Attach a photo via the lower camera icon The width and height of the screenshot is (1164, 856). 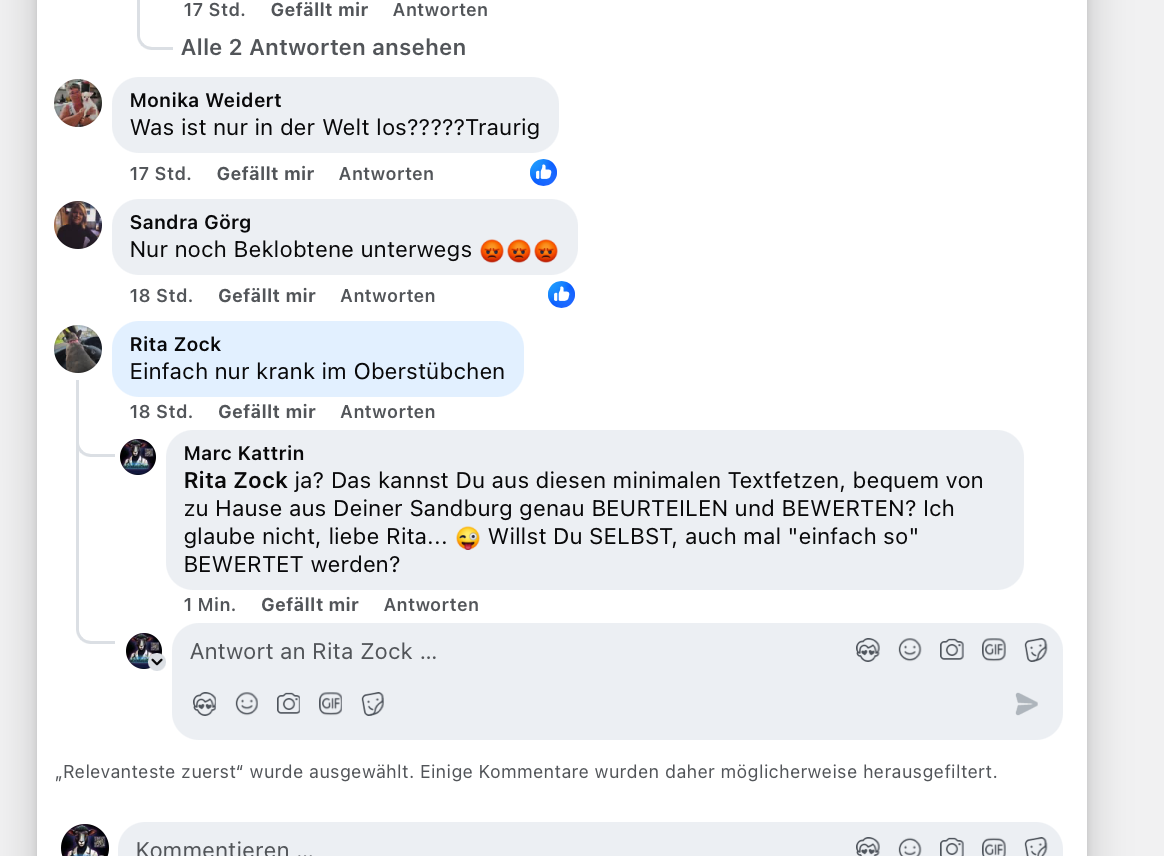coord(288,704)
